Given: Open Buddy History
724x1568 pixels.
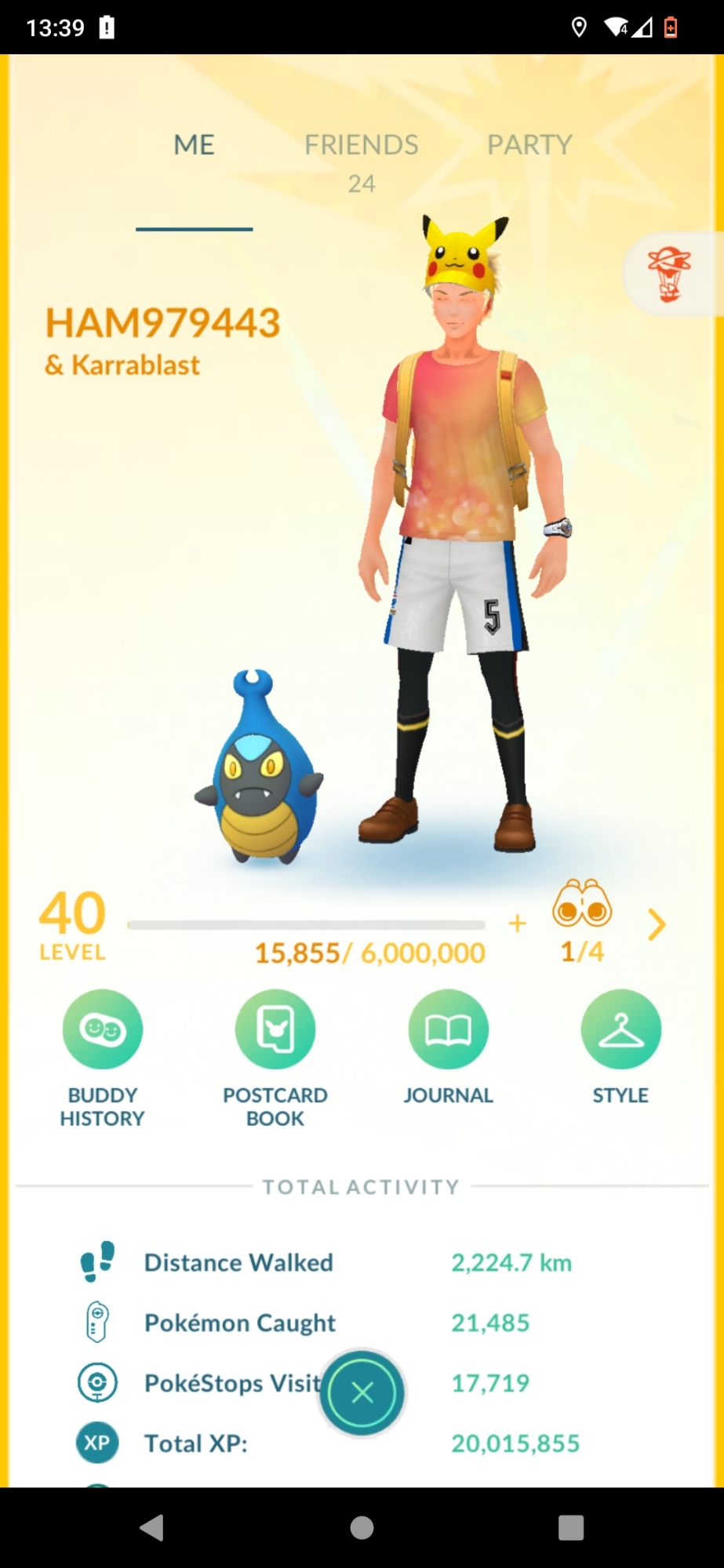Looking at the screenshot, I should pos(103,1029).
